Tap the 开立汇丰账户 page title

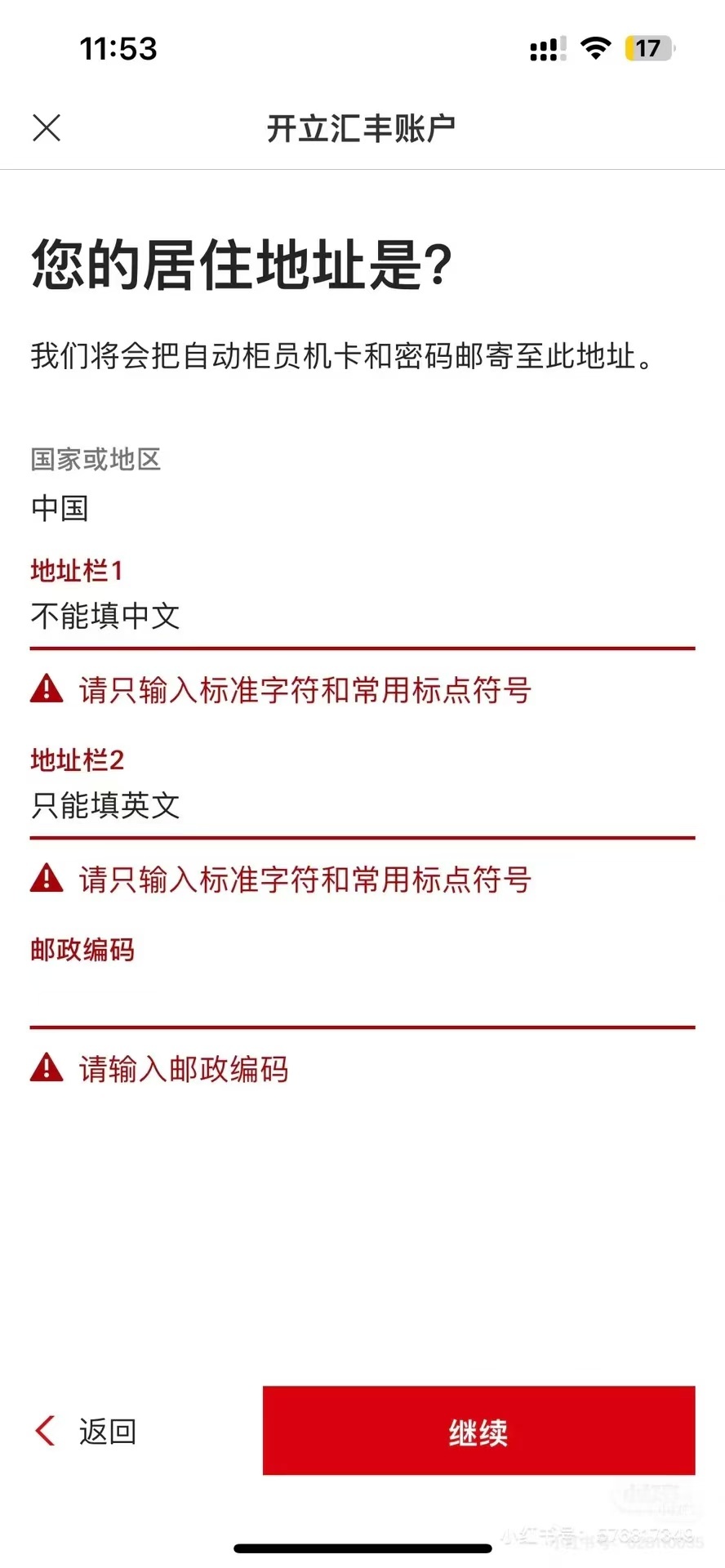point(362,127)
